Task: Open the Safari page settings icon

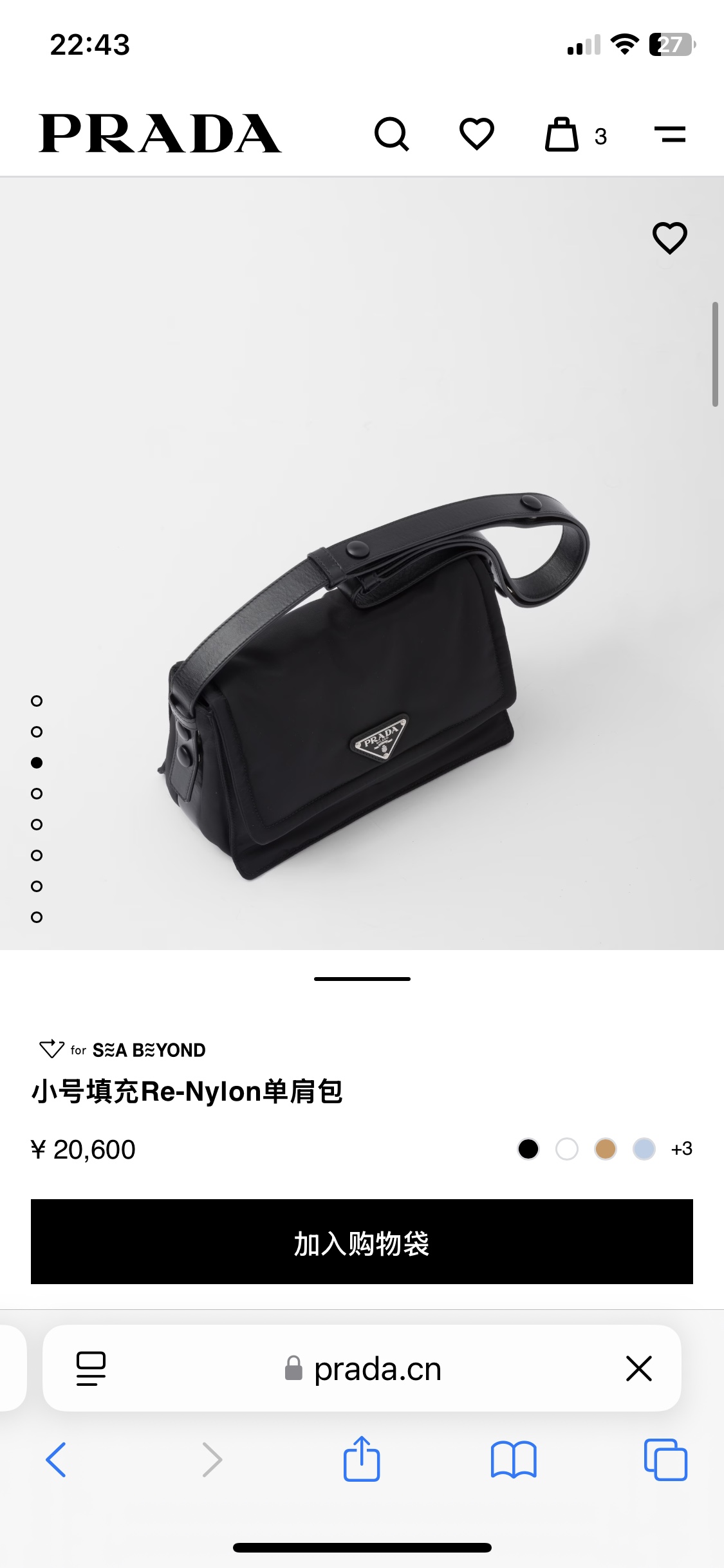Action: point(91,1368)
